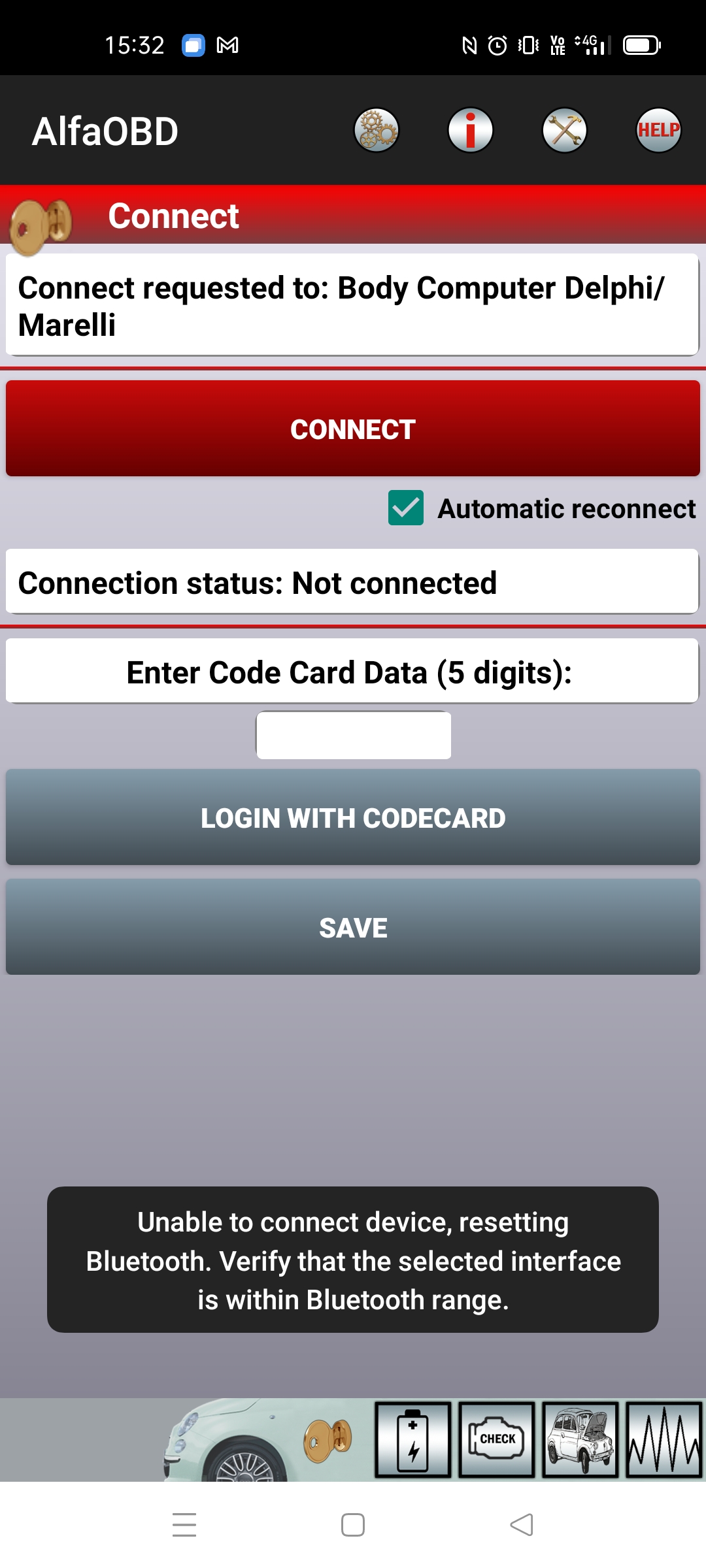The height and width of the screenshot is (1568, 706).
Task: Uncheck Automatic reconnect
Action: click(x=406, y=508)
